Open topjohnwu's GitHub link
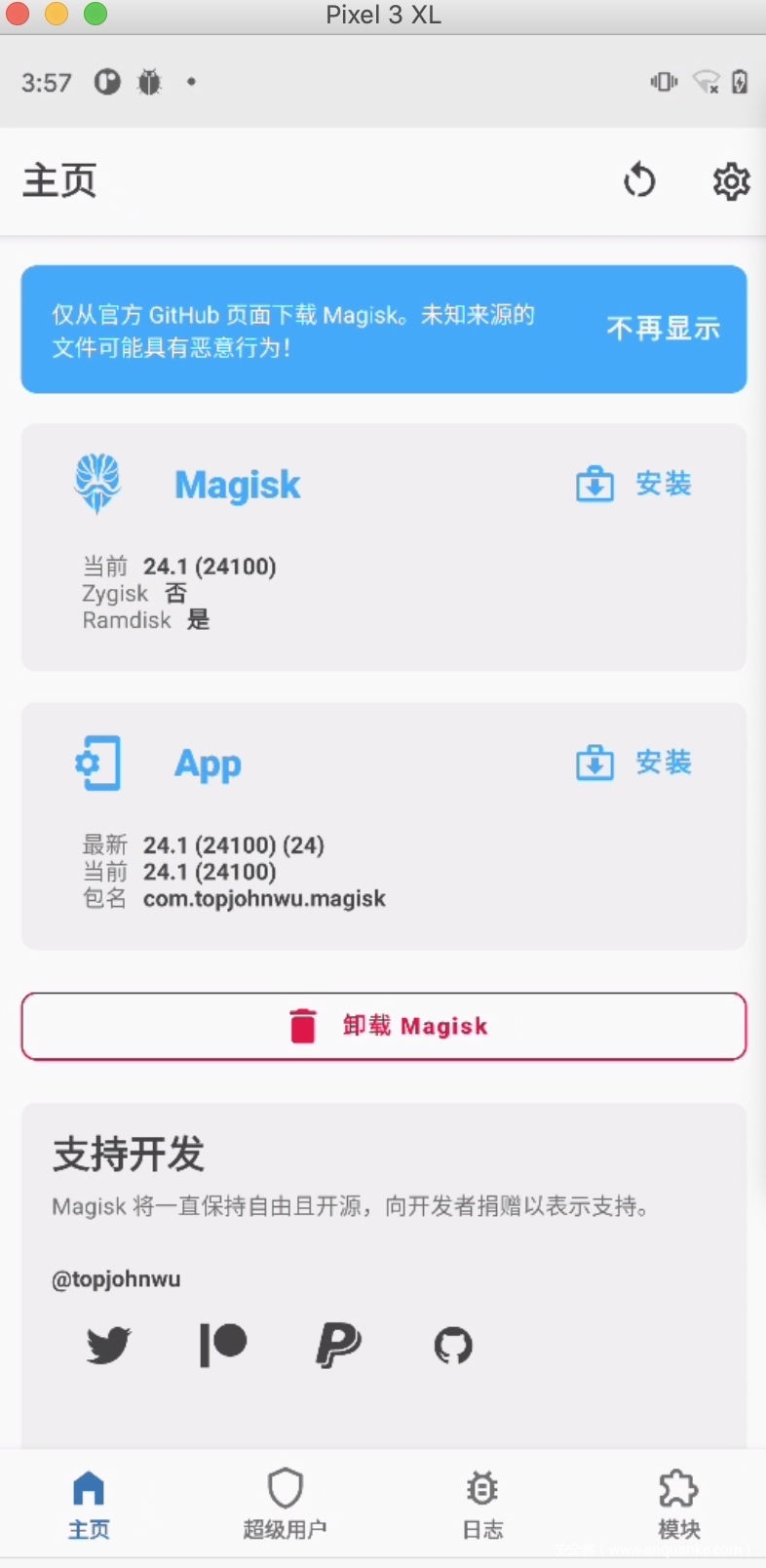The height and width of the screenshot is (1568, 766). [453, 1346]
